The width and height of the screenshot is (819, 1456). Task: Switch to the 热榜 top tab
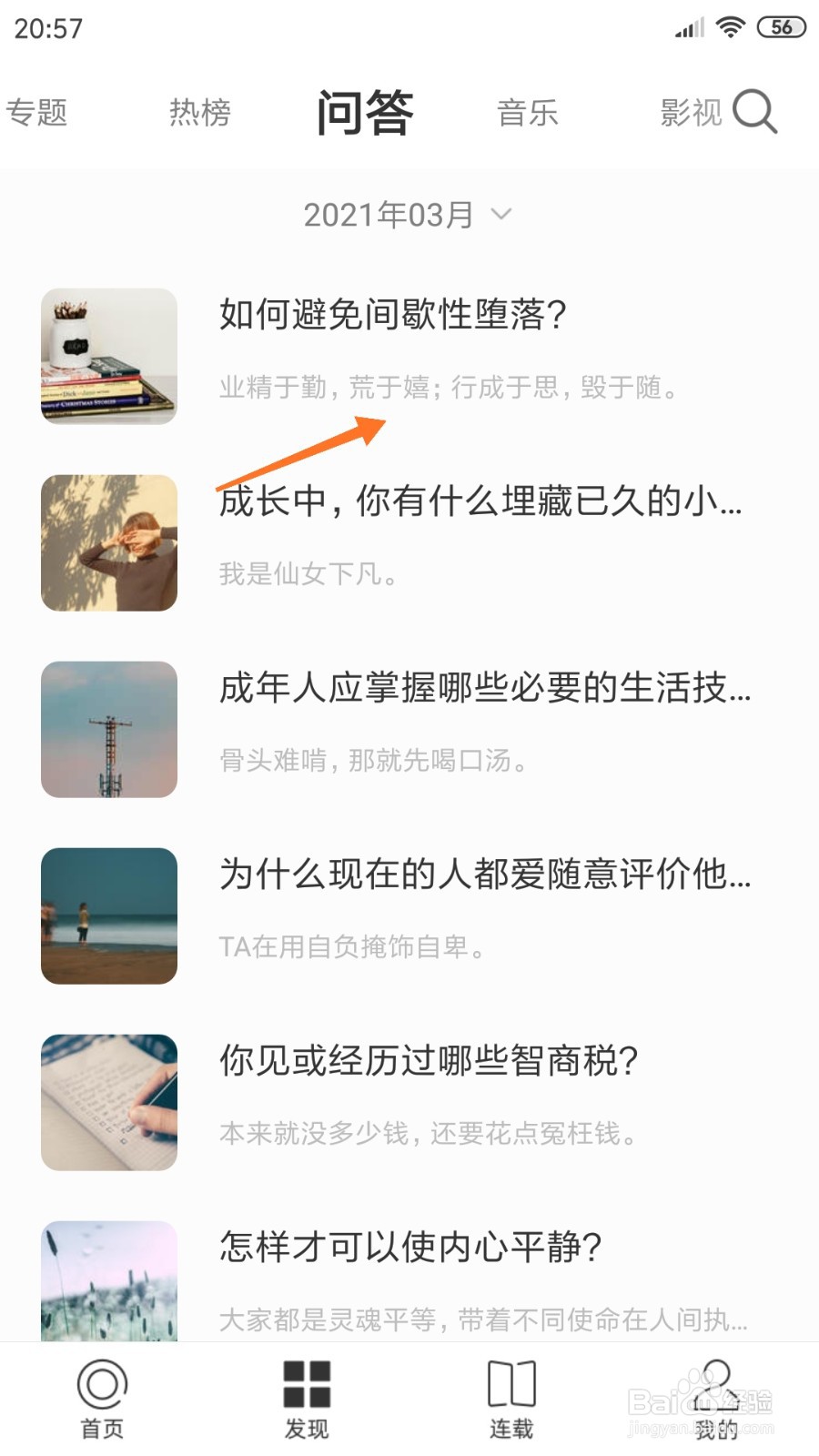coord(200,113)
